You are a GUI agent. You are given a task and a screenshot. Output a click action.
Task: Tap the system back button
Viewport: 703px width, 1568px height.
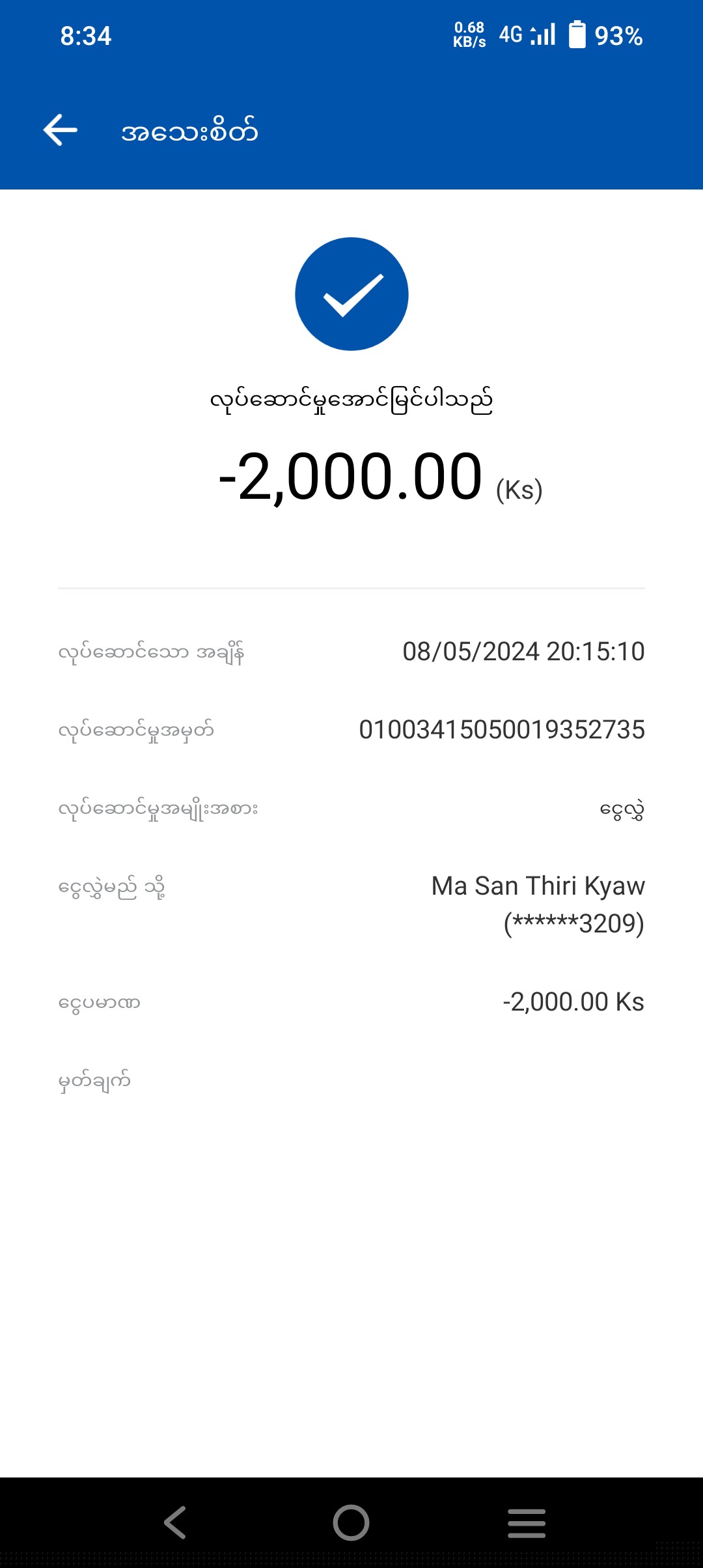tap(175, 1522)
